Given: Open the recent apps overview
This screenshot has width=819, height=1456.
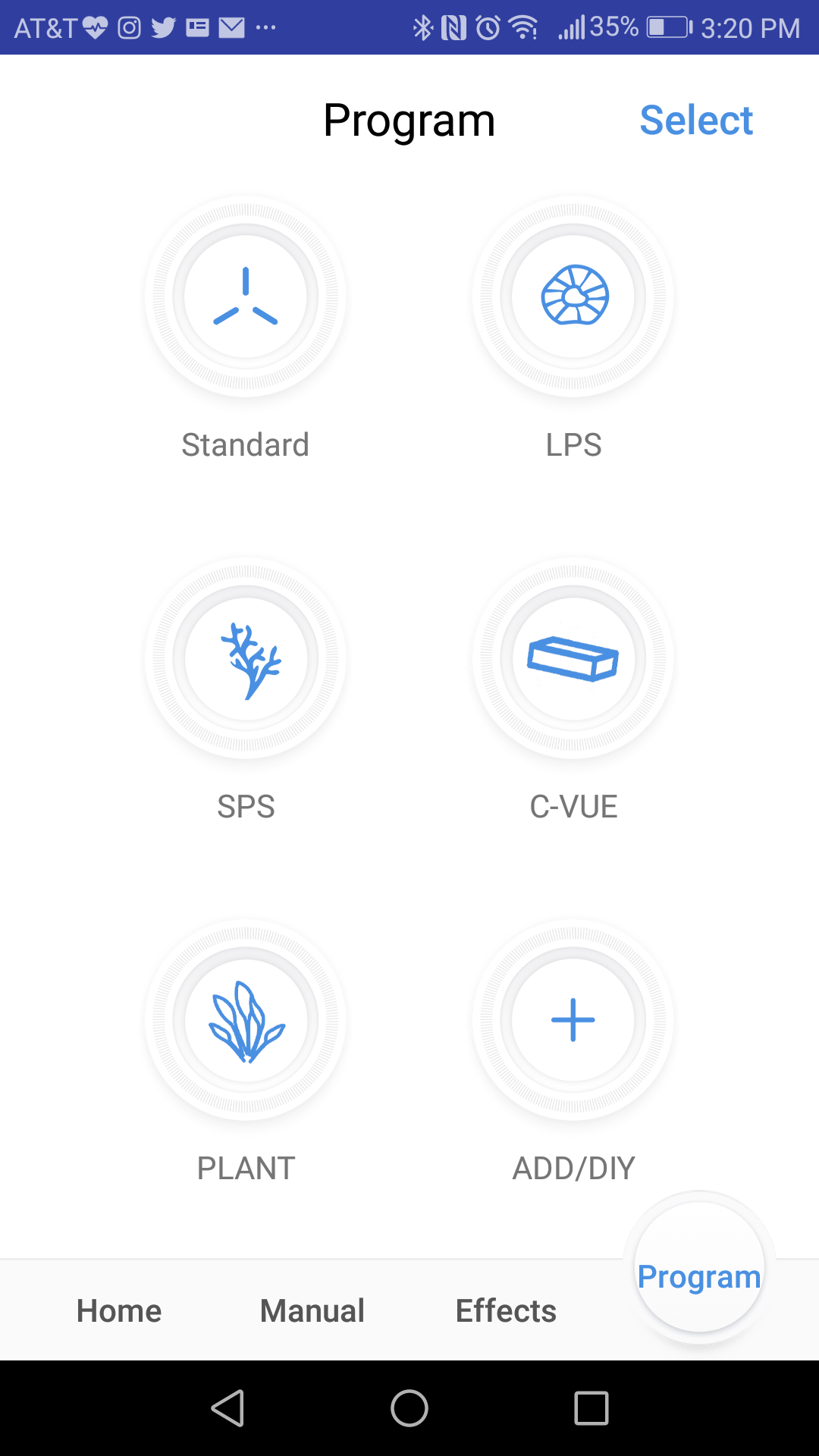Looking at the screenshot, I should (x=591, y=1408).
